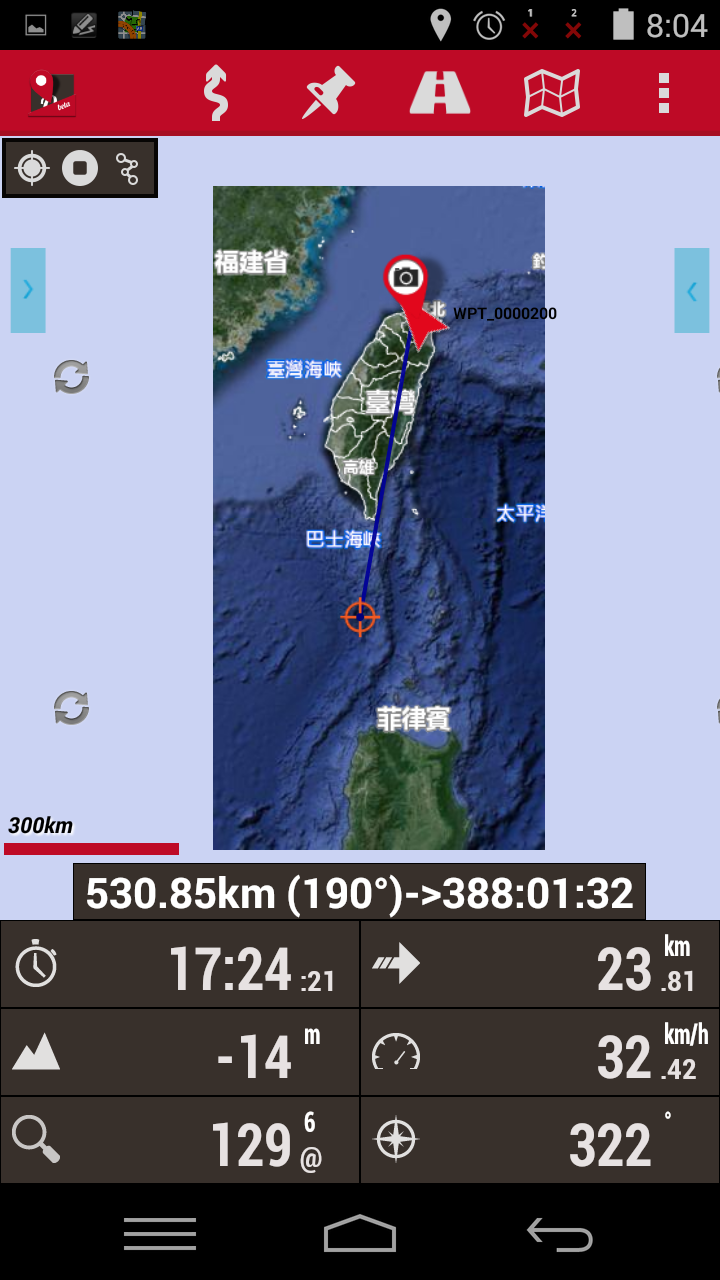
Task: Tap the distance travelled dashboard cell
Action: pos(540,964)
